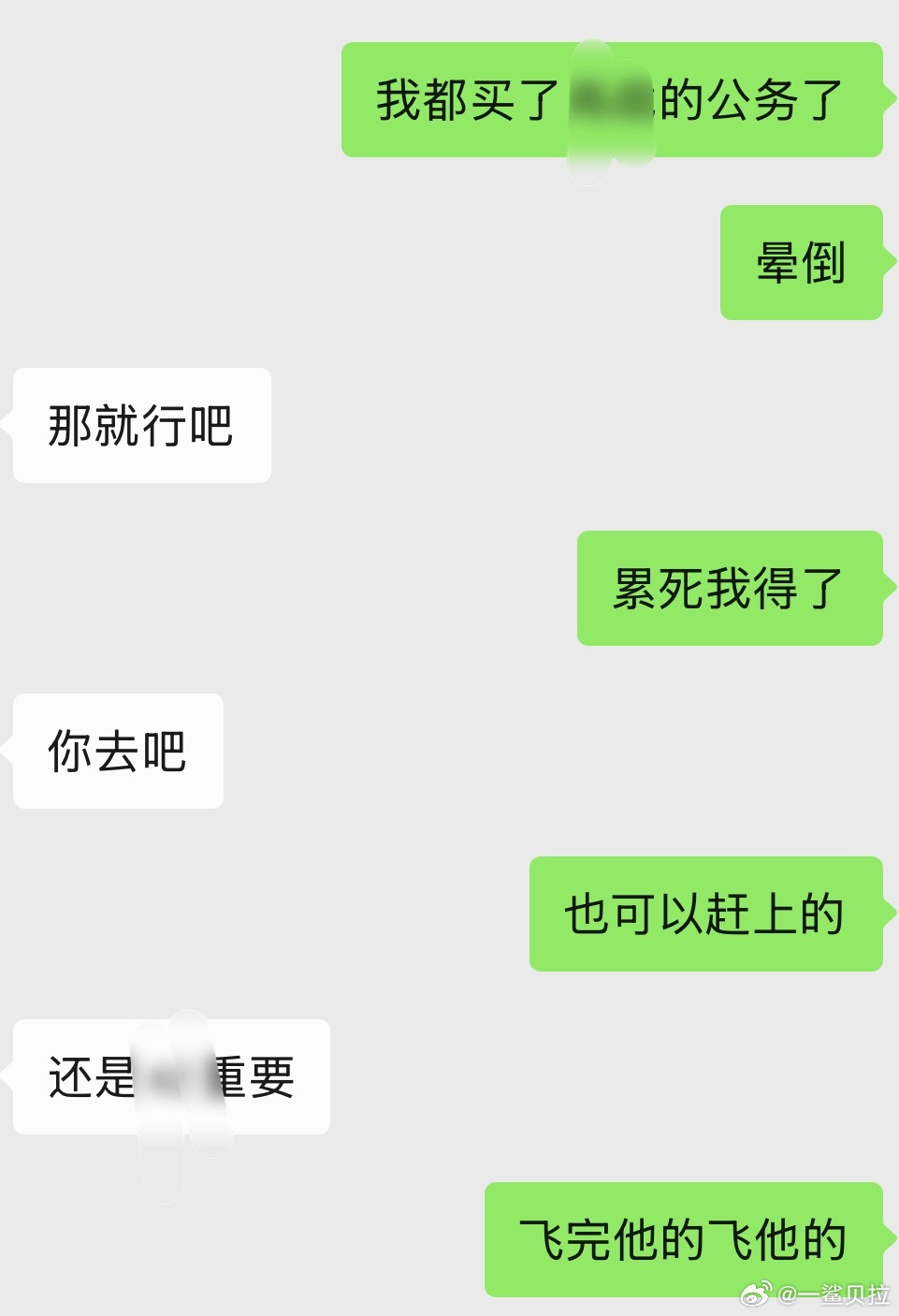Tap the second green message from the top
This screenshot has width=899, height=1316.
point(800,264)
